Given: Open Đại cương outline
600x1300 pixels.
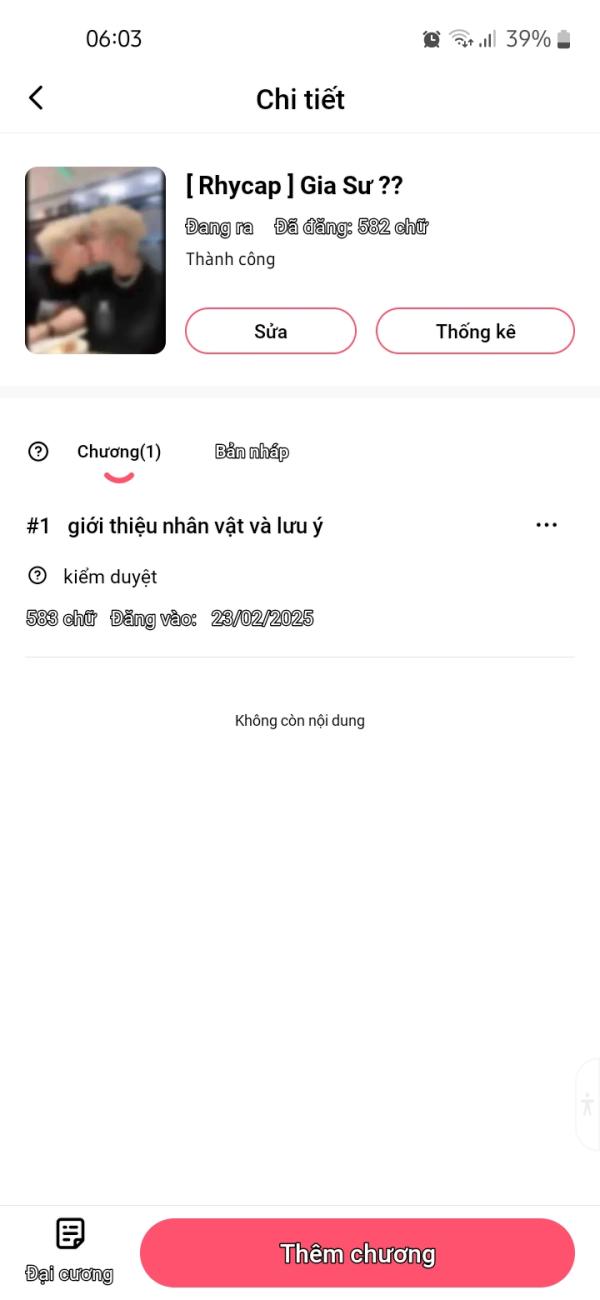Looking at the screenshot, I should tap(69, 1250).
